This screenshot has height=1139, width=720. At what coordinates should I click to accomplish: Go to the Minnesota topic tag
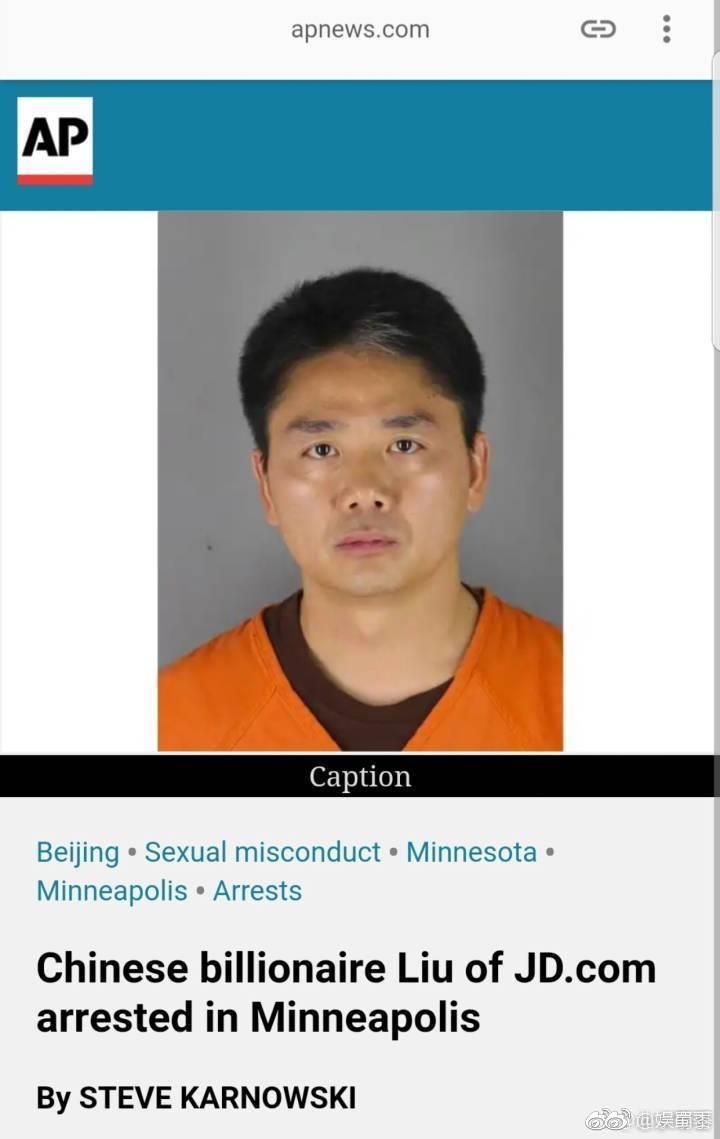(x=471, y=852)
